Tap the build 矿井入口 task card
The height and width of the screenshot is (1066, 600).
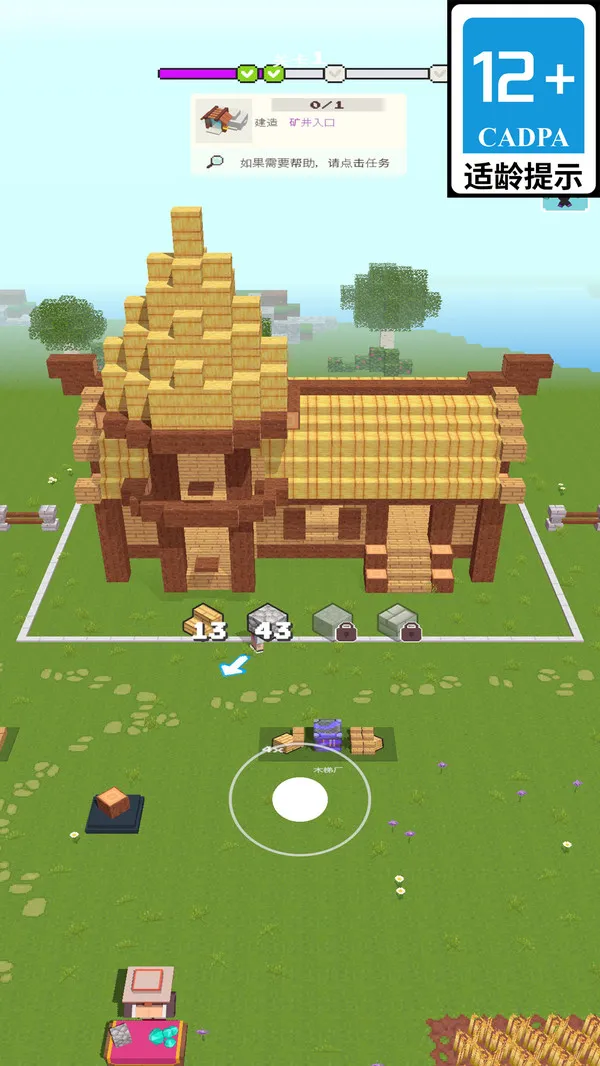296,120
